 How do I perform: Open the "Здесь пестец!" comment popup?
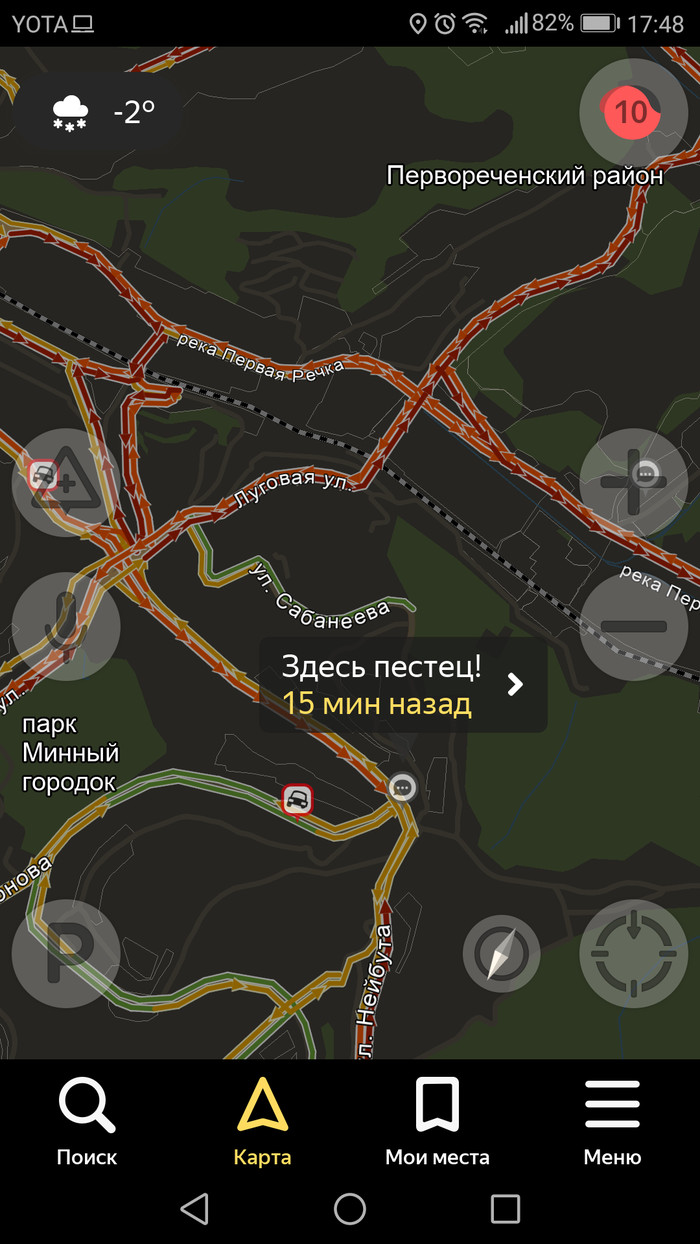tap(403, 686)
